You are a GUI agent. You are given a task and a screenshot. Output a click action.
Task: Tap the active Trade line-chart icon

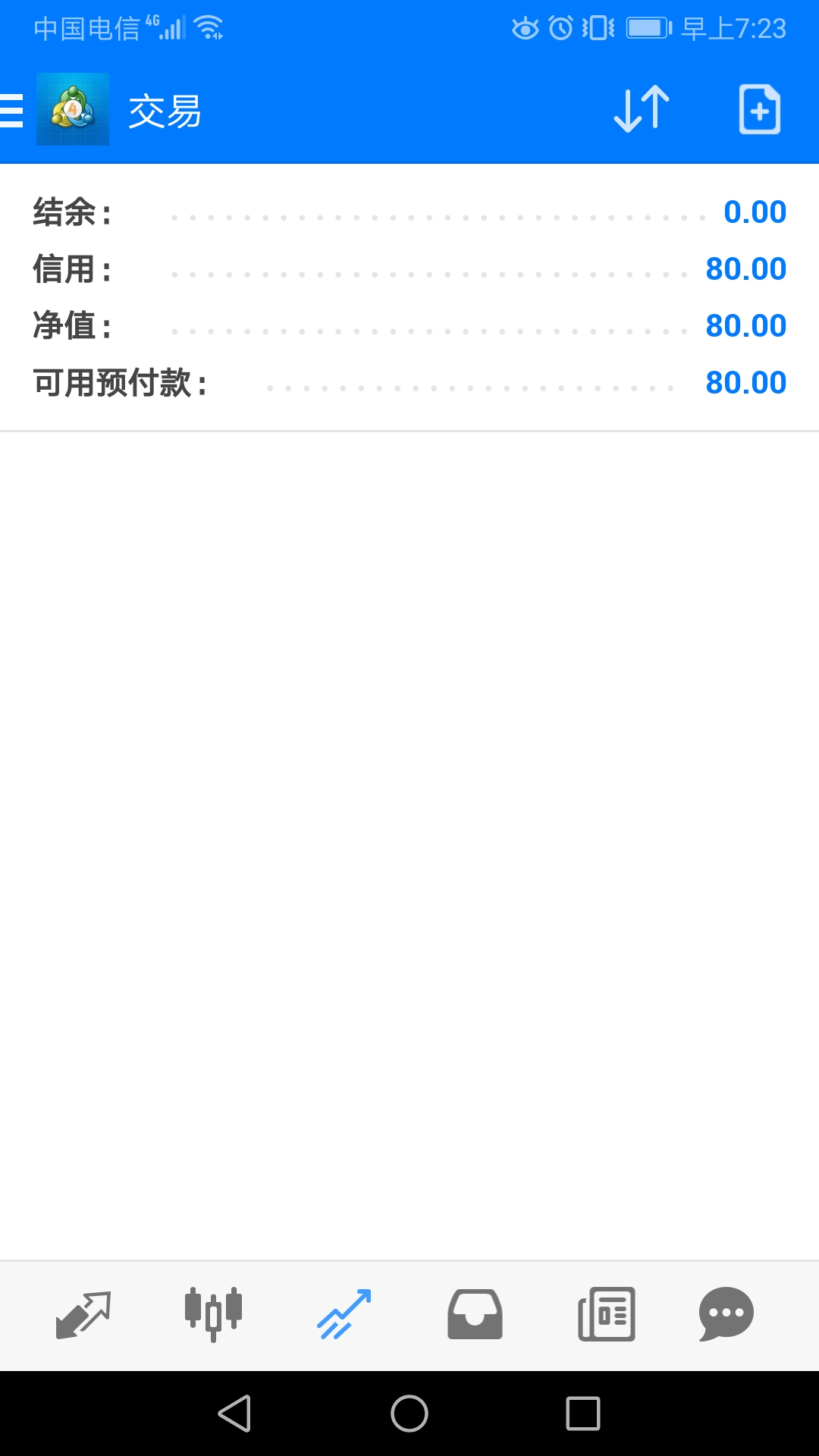[x=344, y=1316]
